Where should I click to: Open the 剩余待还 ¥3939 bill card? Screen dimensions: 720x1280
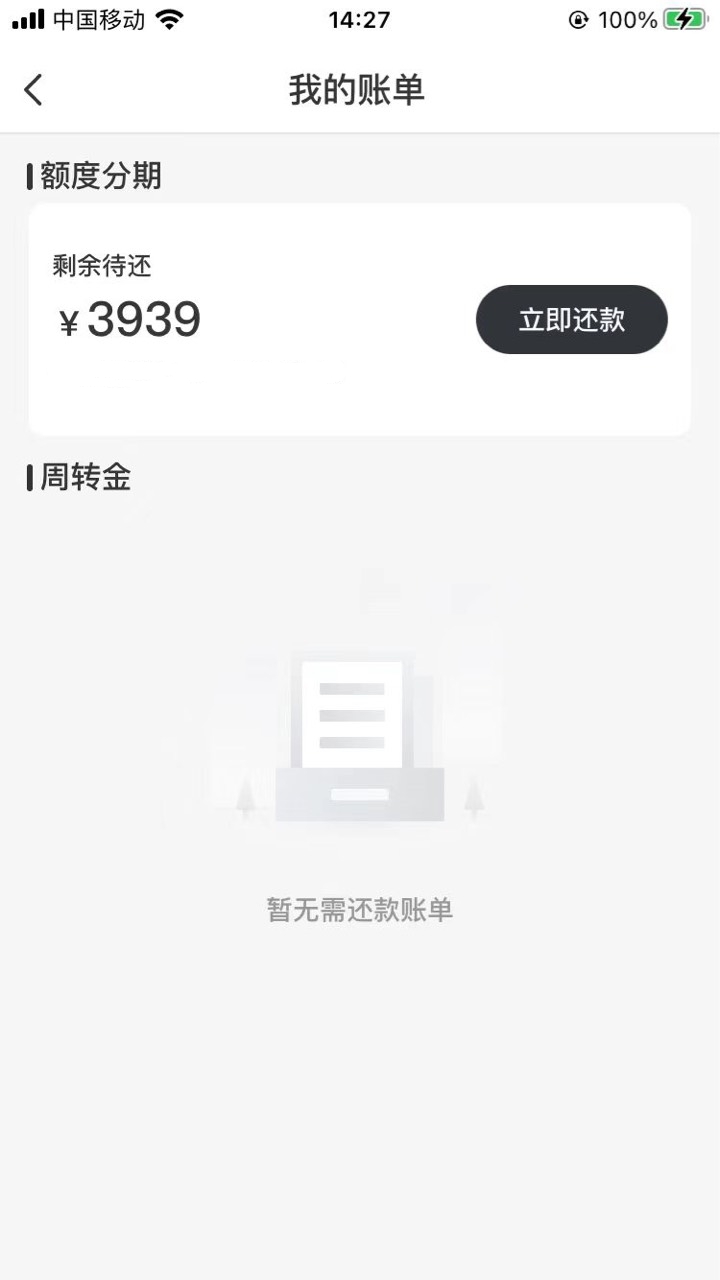359,320
